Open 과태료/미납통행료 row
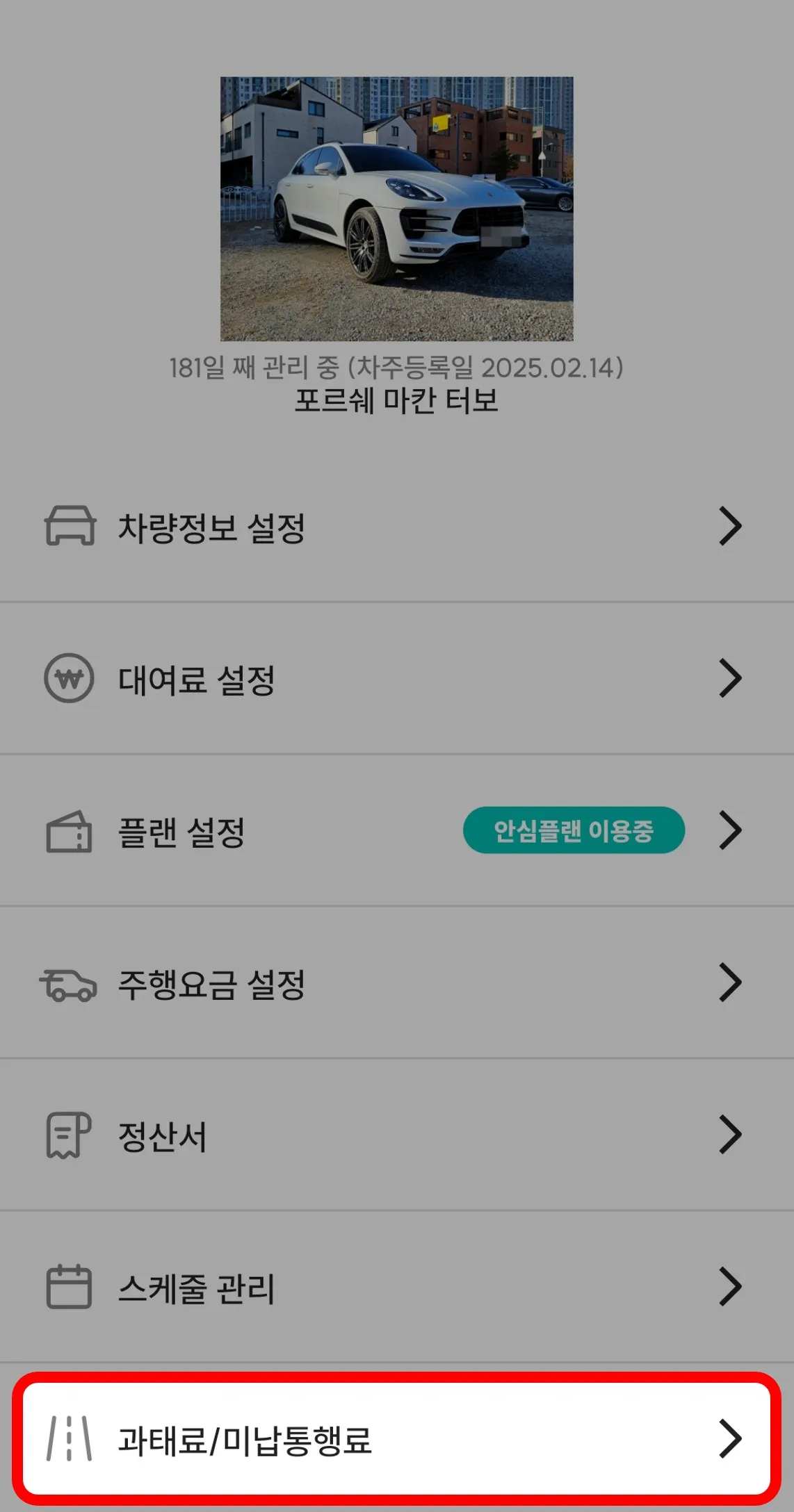The image size is (794, 1512). [396, 1438]
